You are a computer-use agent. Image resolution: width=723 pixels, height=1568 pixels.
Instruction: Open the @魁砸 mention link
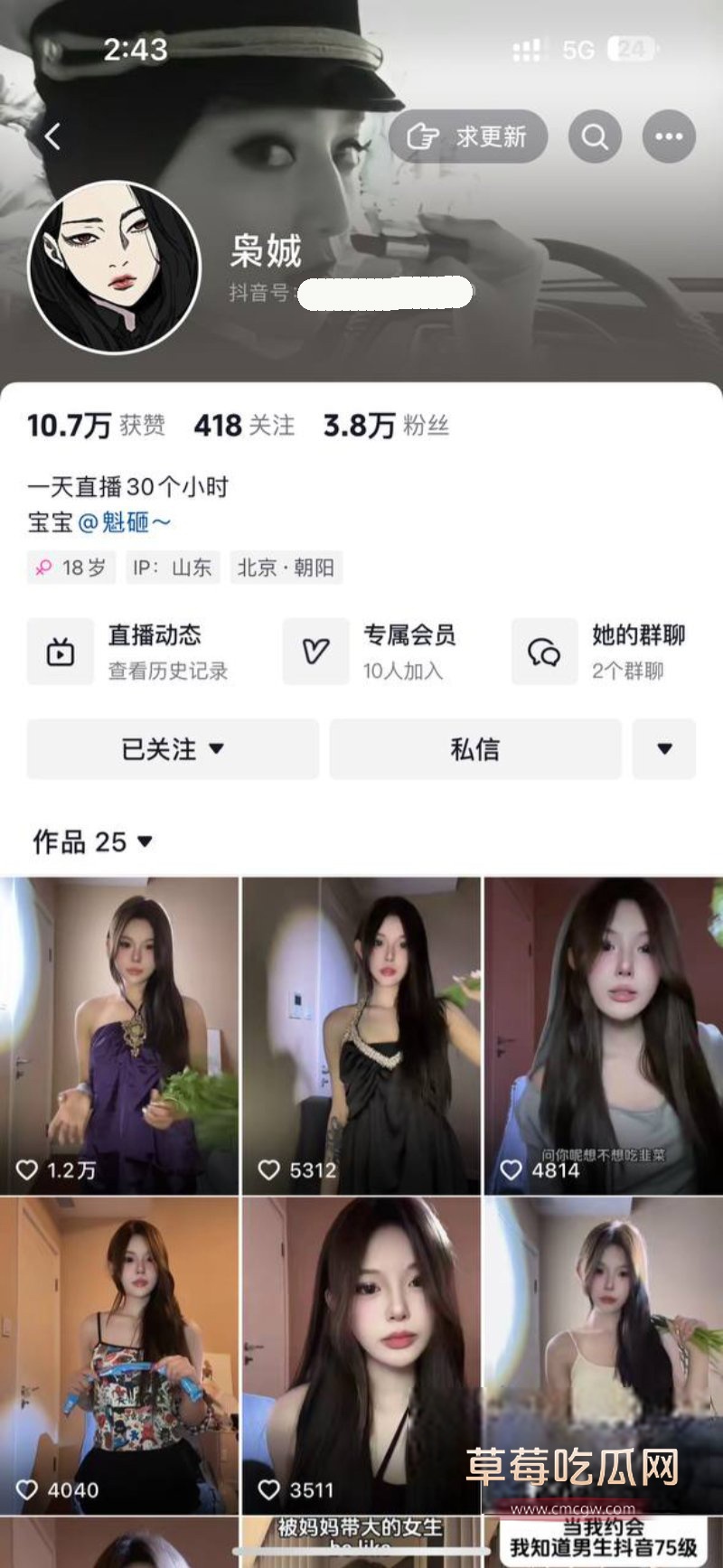tap(124, 522)
